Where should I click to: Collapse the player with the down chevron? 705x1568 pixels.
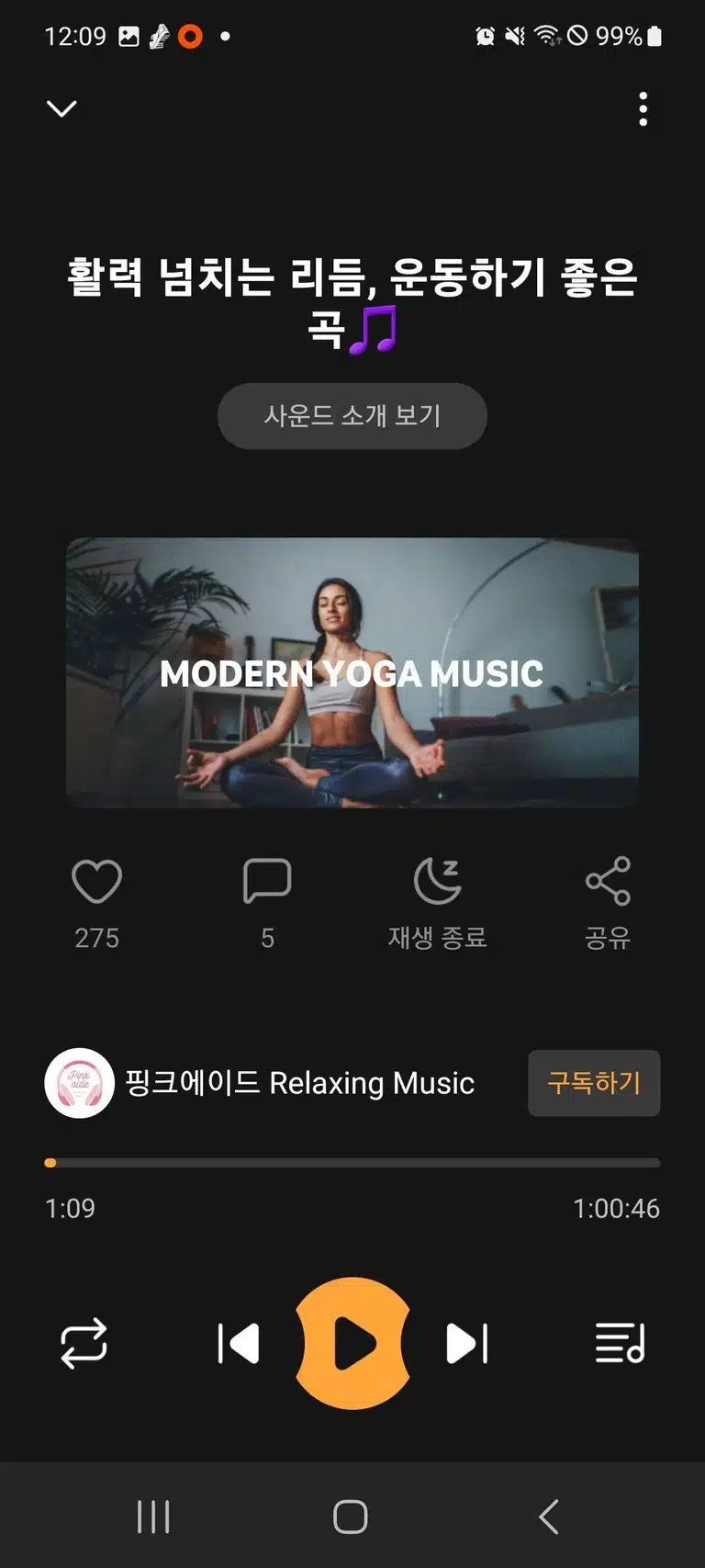coord(62,108)
